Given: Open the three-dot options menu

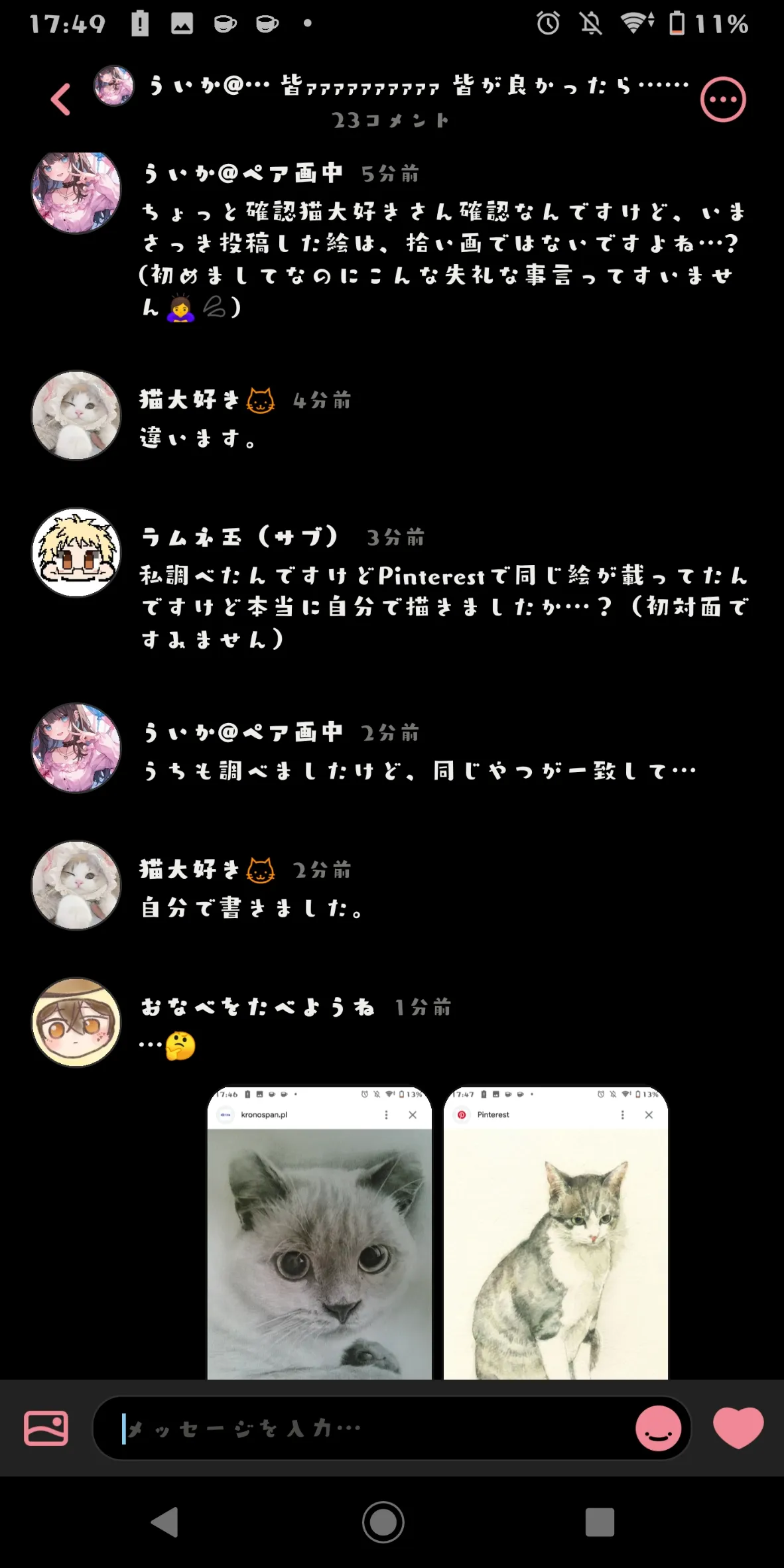Looking at the screenshot, I should [723, 100].
